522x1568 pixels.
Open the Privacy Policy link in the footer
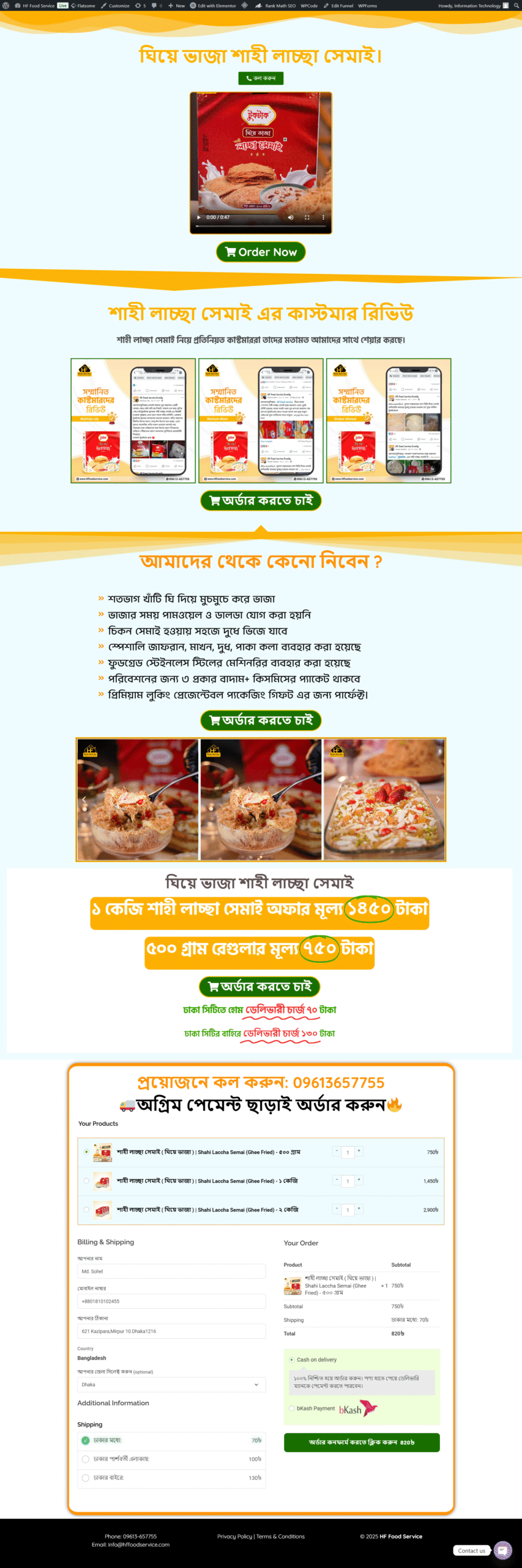(234, 1536)
